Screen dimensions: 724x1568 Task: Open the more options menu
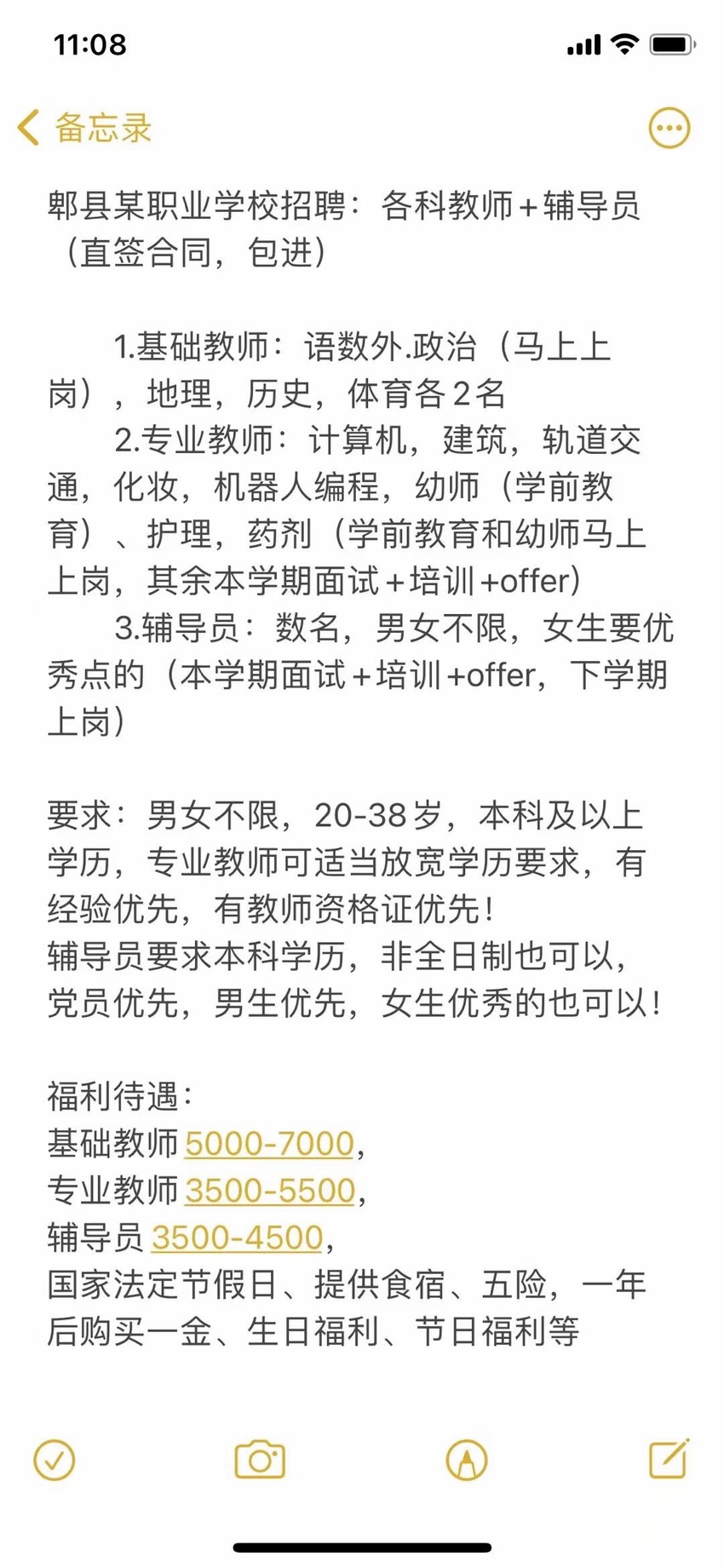(x=669, y=128)
